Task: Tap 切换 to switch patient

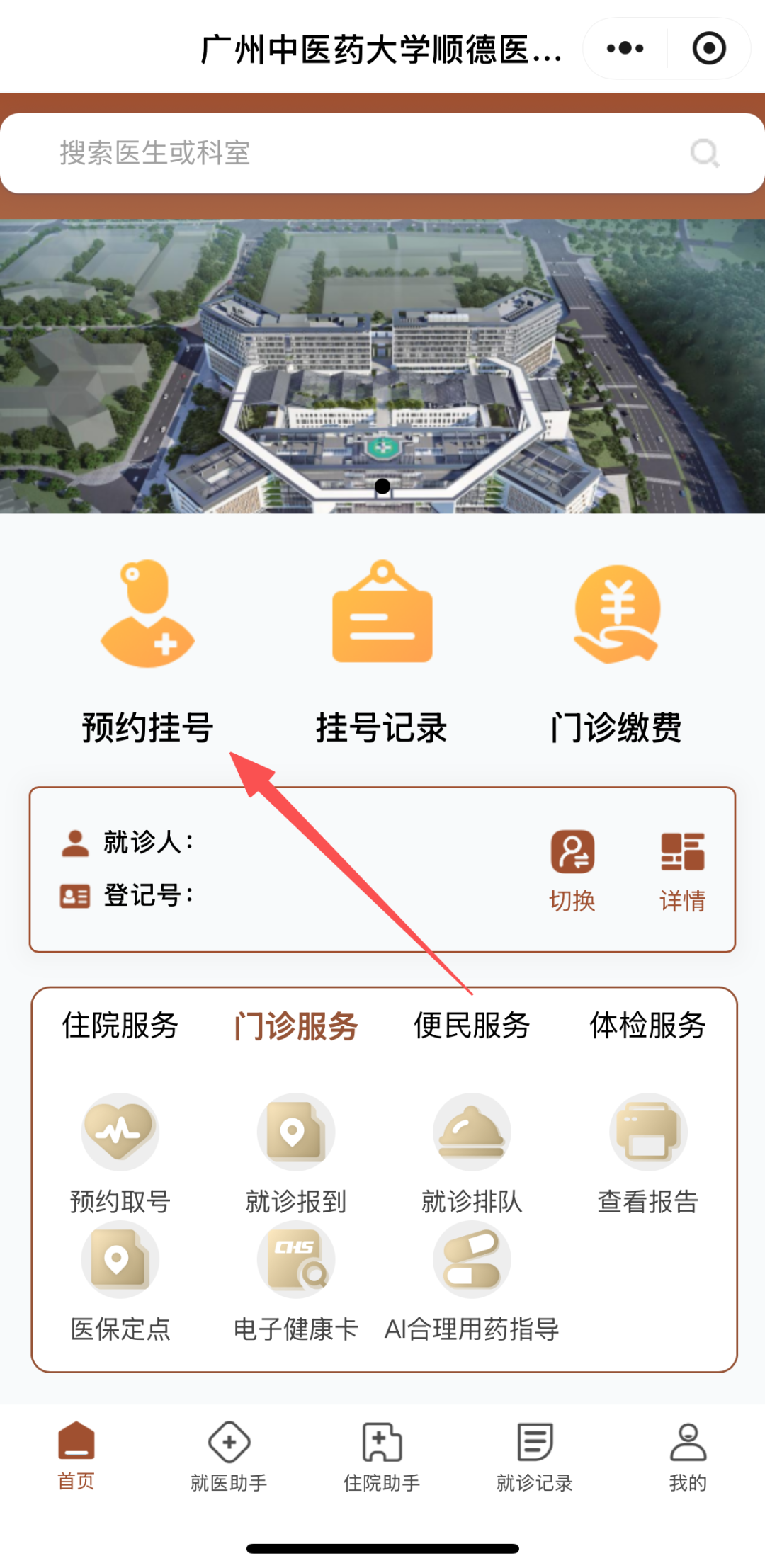Action: click(x=572, y=870)
